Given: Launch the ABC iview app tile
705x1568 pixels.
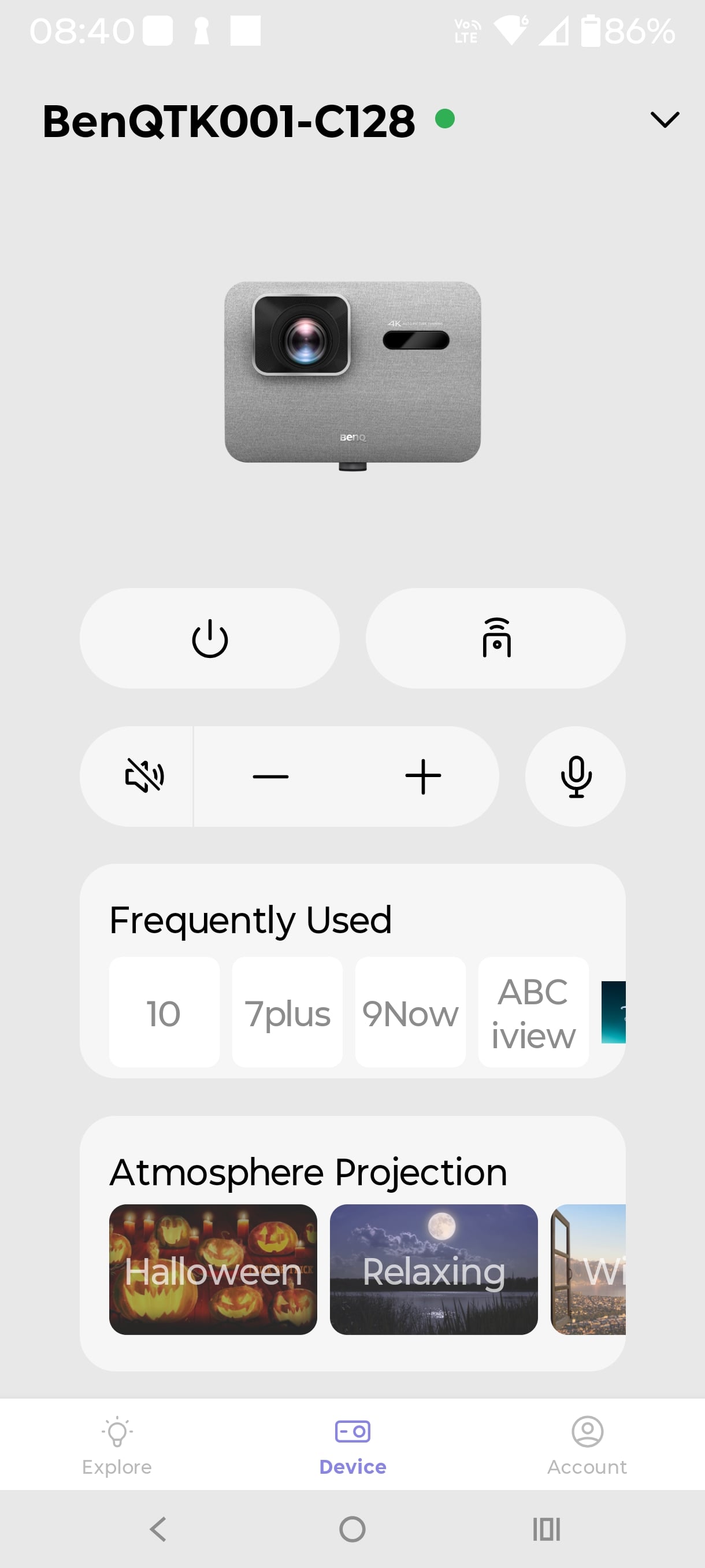Looking at the screenshot, I should pos(533,1012).
